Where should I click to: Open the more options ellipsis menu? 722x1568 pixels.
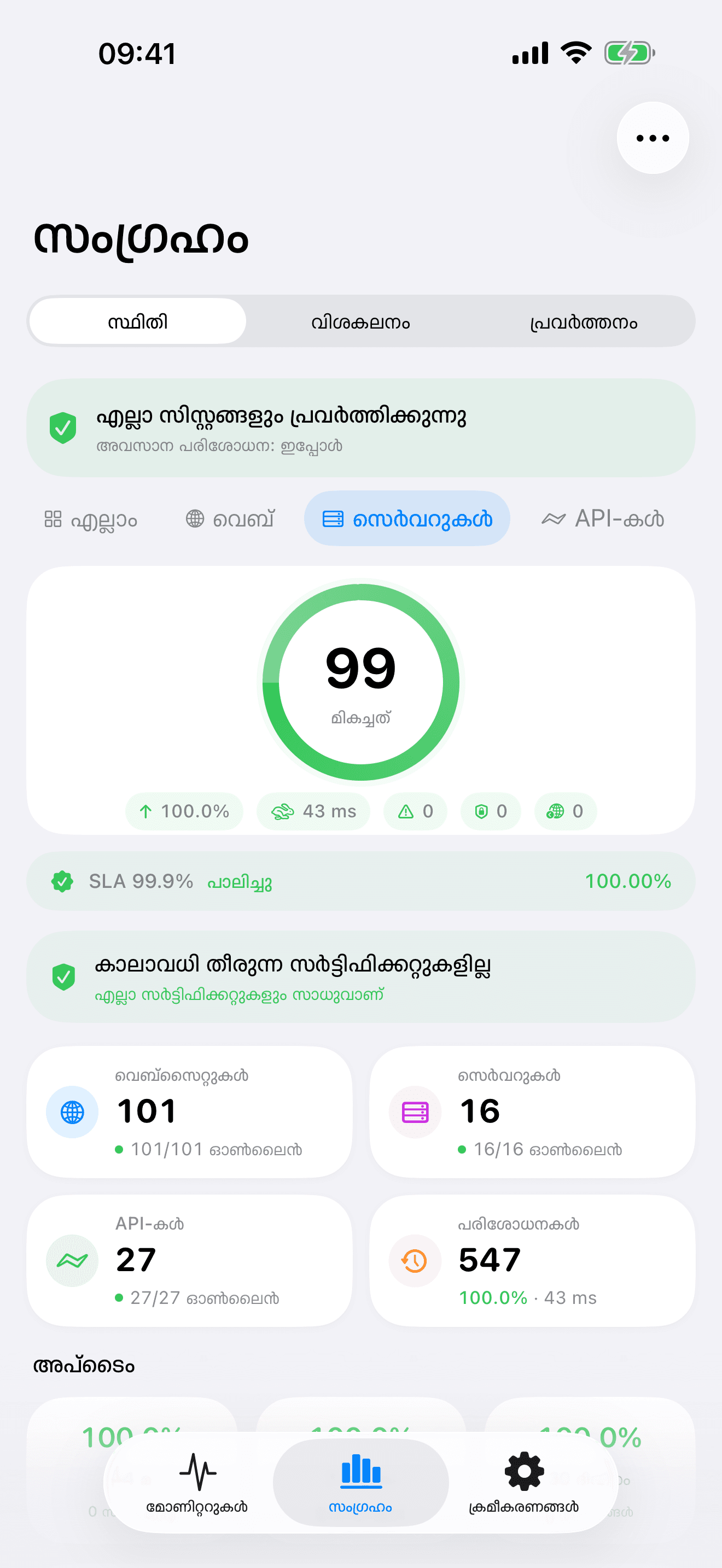[652, 137]
